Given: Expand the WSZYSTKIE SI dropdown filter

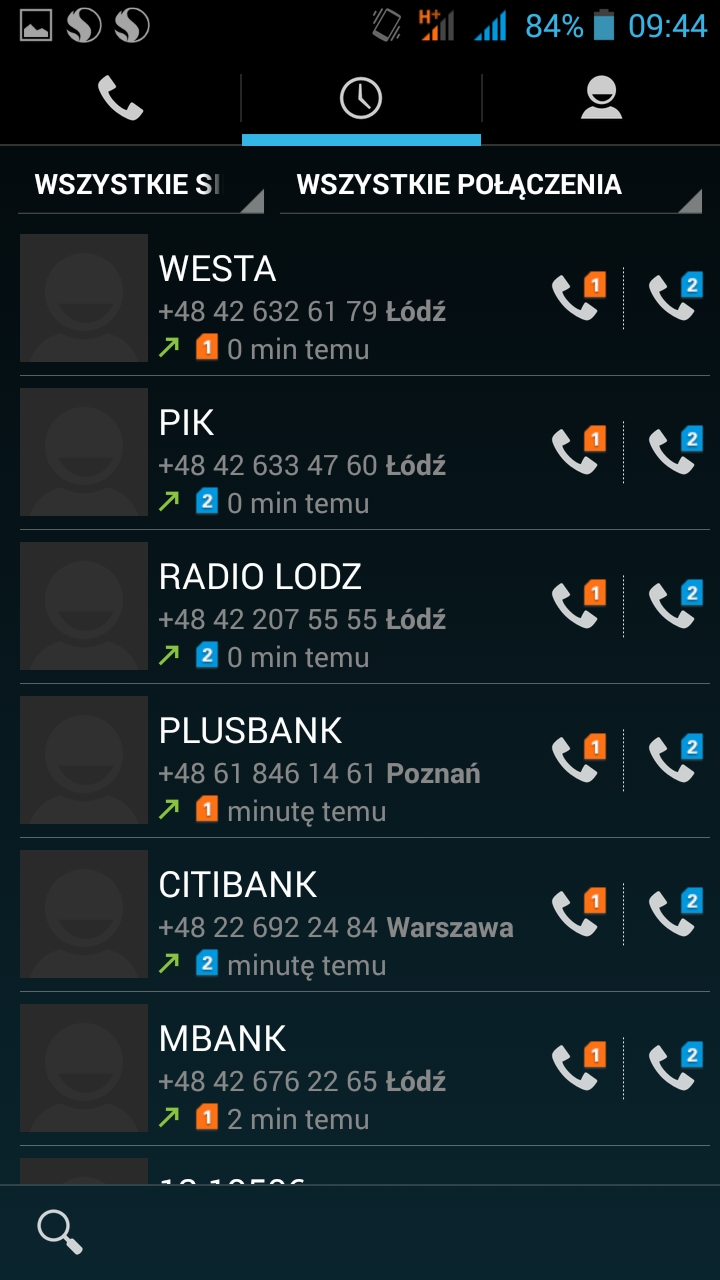Looking at the screenshot, I should tap(140, 185).
